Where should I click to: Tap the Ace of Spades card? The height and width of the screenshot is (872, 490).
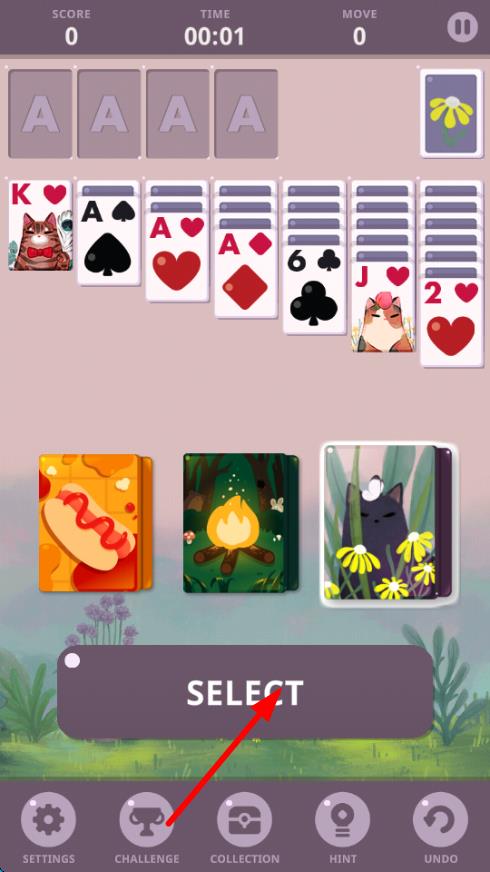coord(108,241)
